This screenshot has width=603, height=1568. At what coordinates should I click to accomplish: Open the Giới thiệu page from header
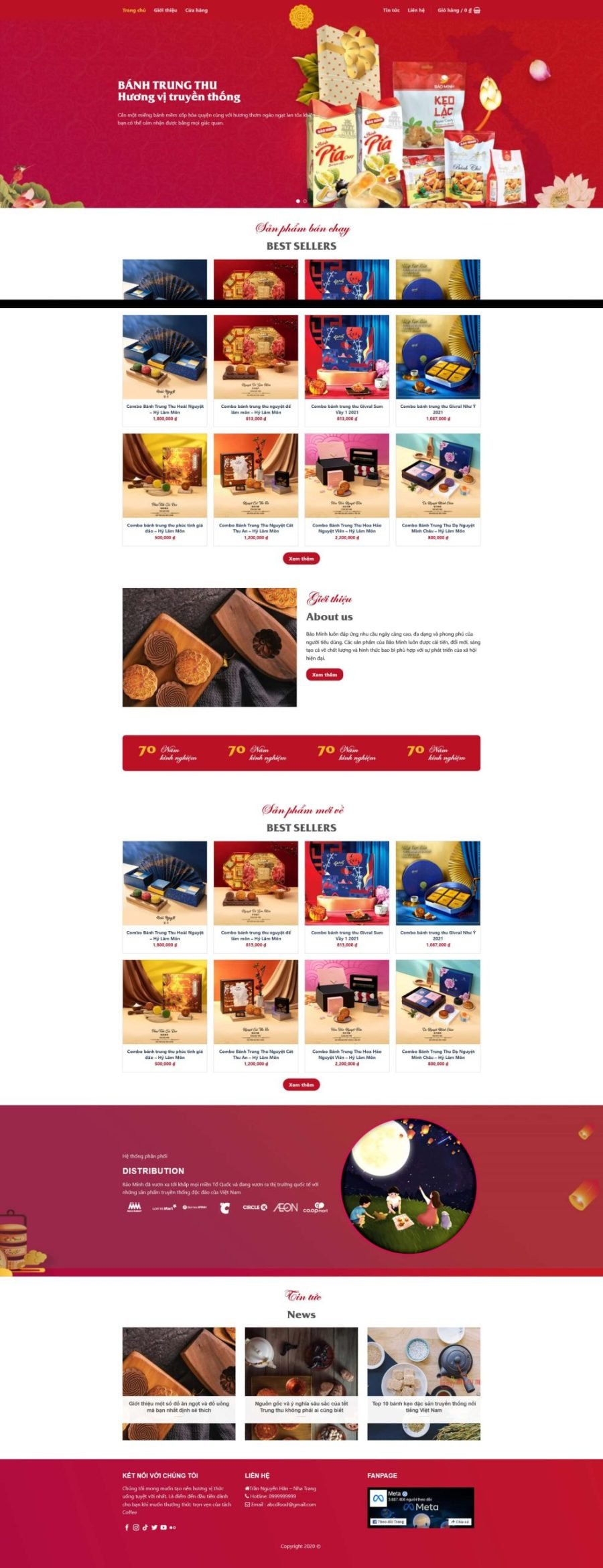(165, 10)
